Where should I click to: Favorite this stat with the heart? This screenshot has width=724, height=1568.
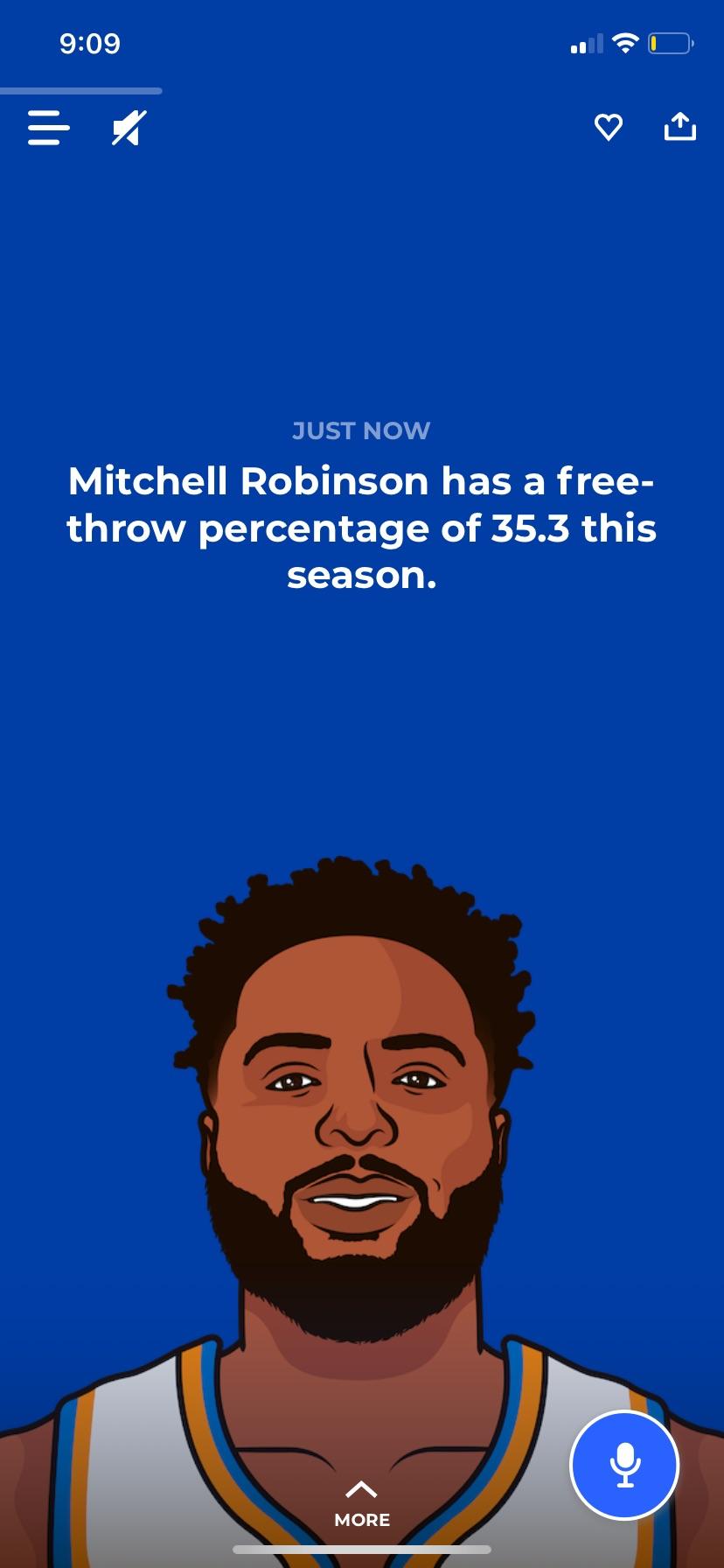coord(609,128)
